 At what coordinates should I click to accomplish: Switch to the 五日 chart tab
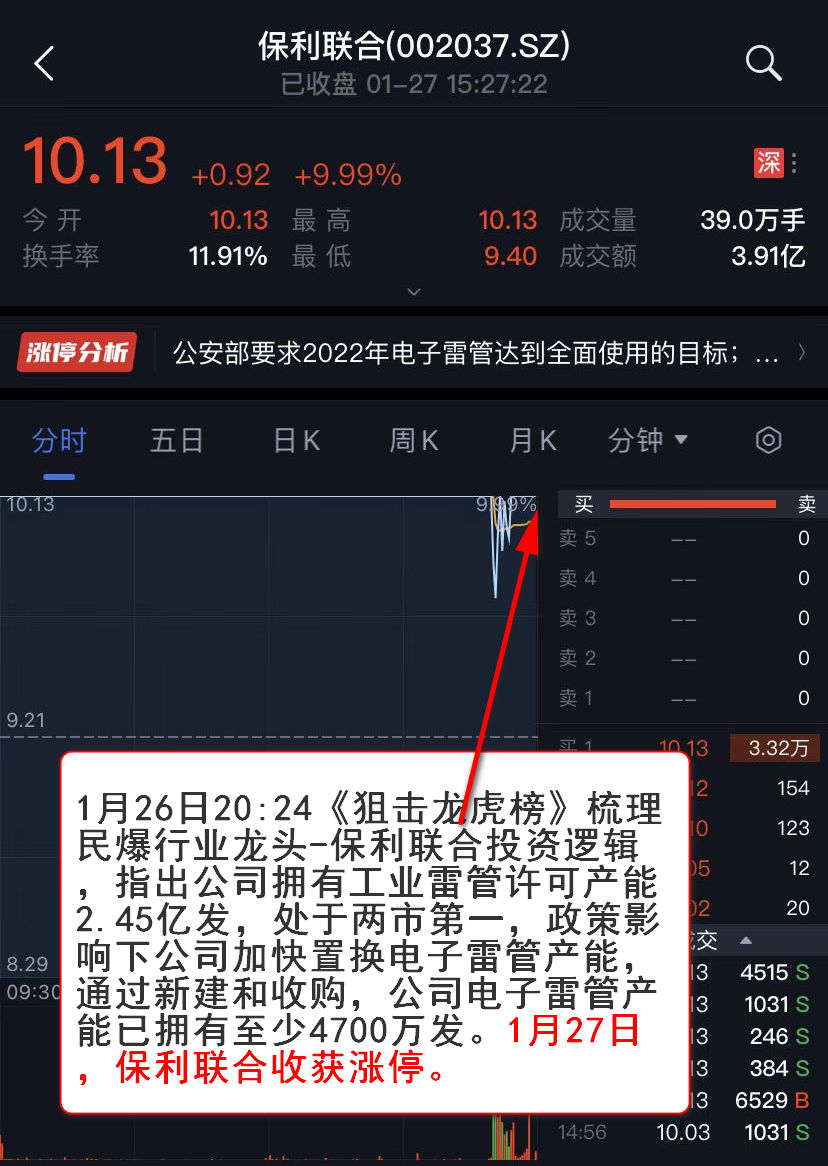[177, 440]
